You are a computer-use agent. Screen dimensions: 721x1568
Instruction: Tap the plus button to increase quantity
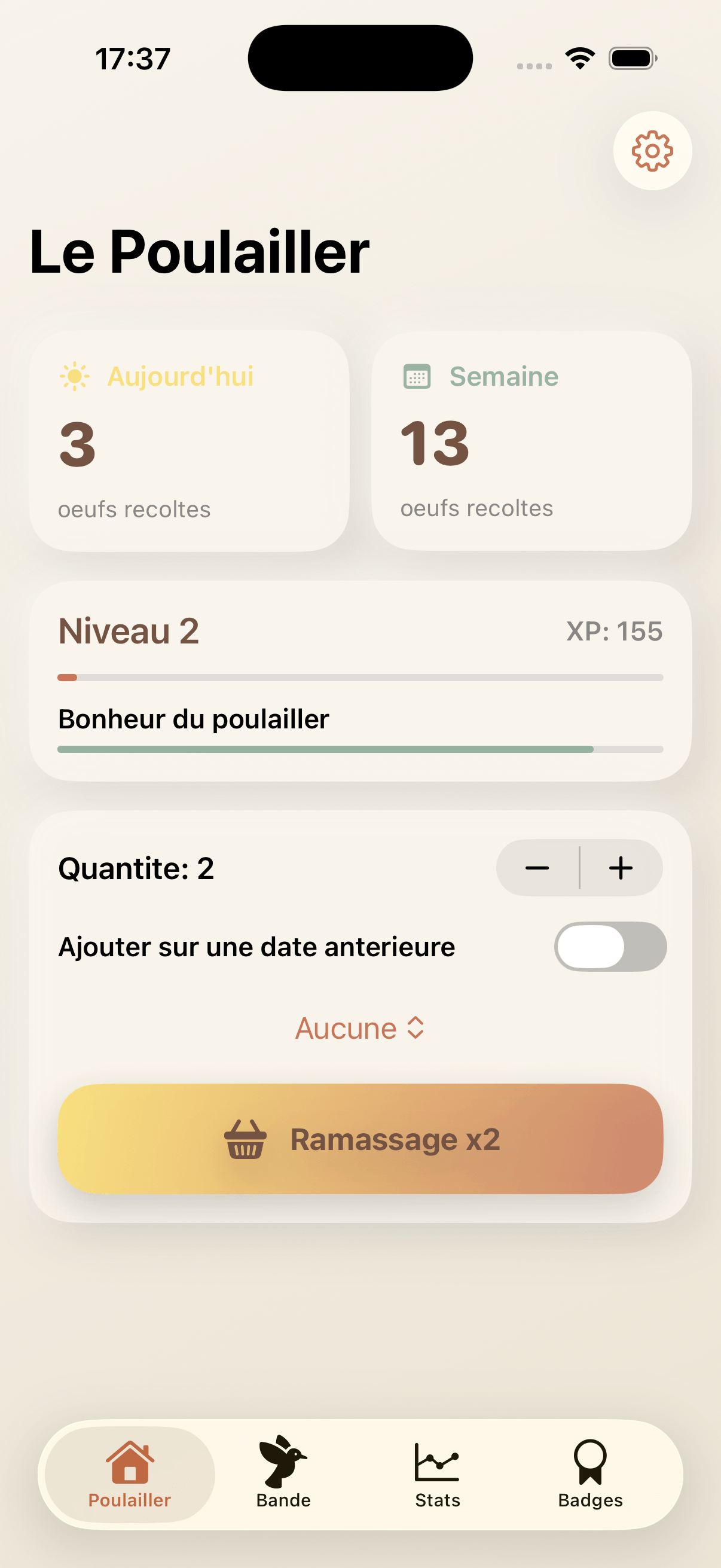[x=620, y=868]
